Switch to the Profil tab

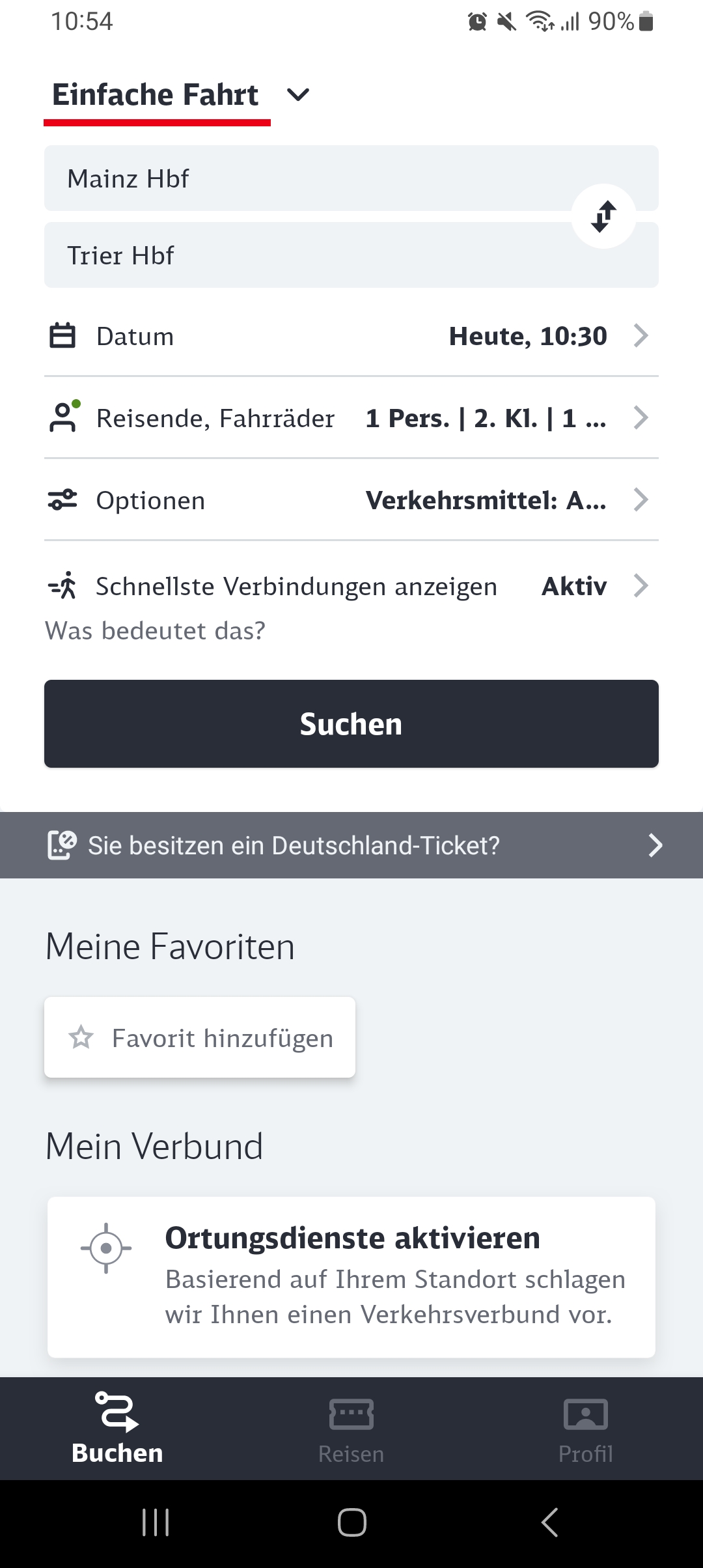coord(586,1429)
